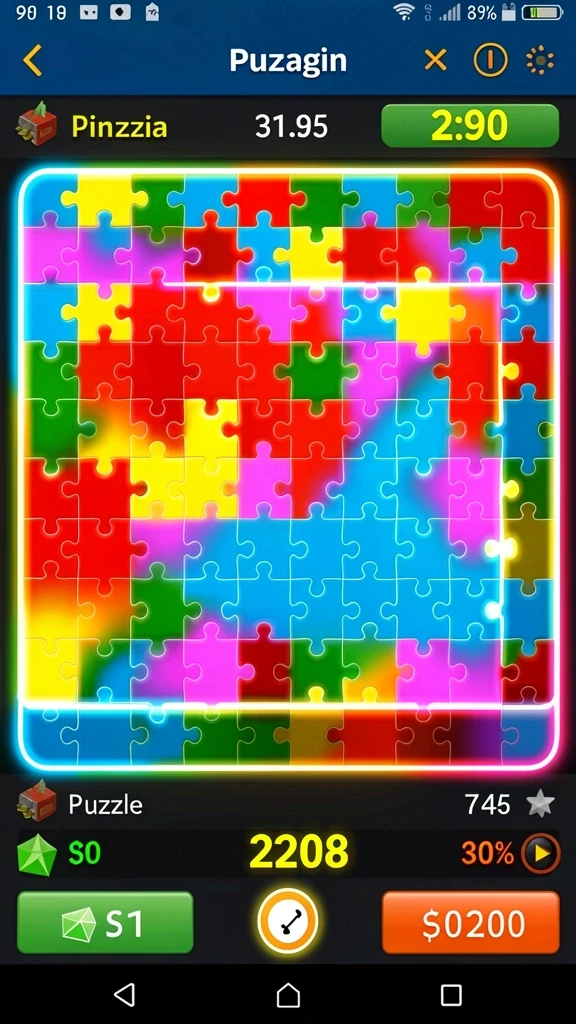Tap the green S1 gem button
Image resolution: width=576 pixels, height=1024 pixels.
[x=105, y=923]
